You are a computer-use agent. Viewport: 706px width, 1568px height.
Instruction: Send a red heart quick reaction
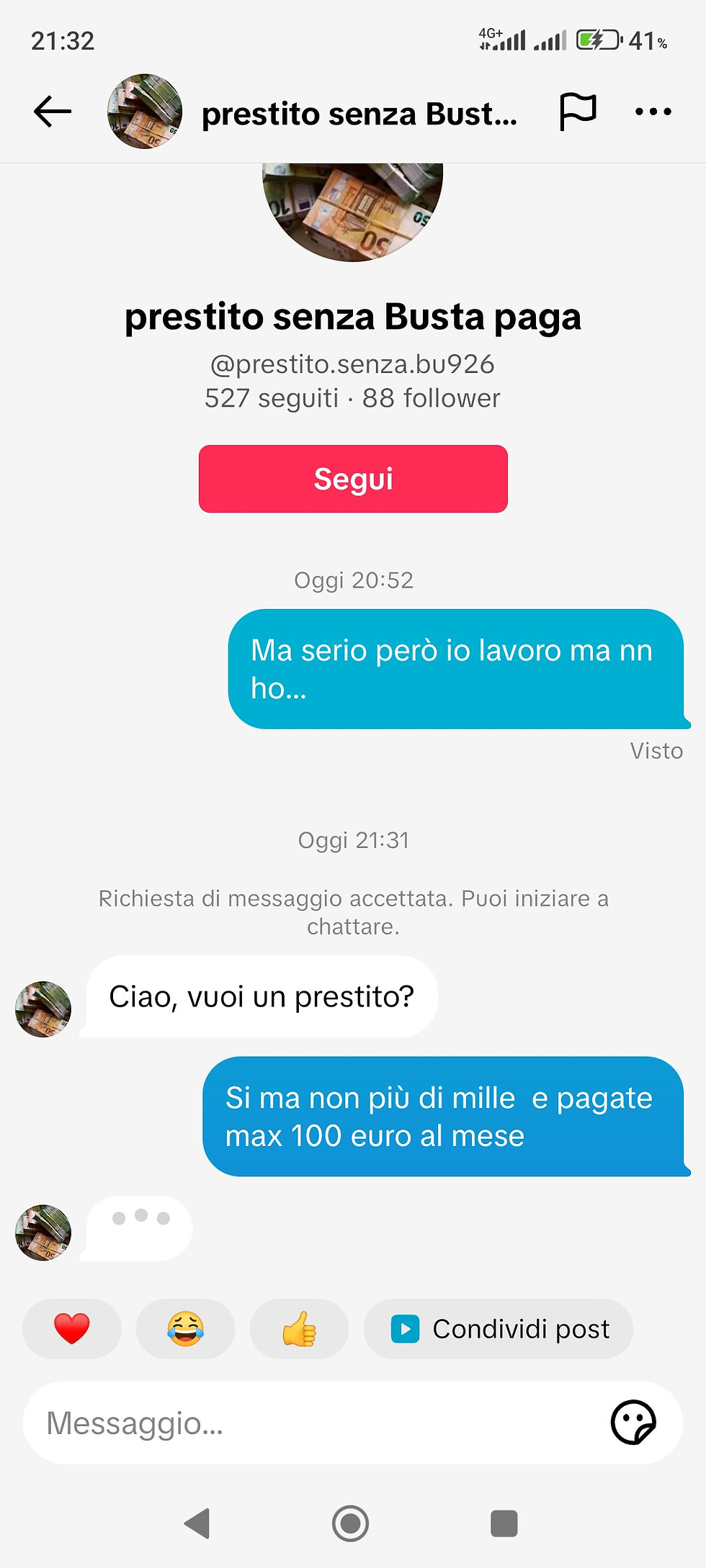(x=72, y=1328)
